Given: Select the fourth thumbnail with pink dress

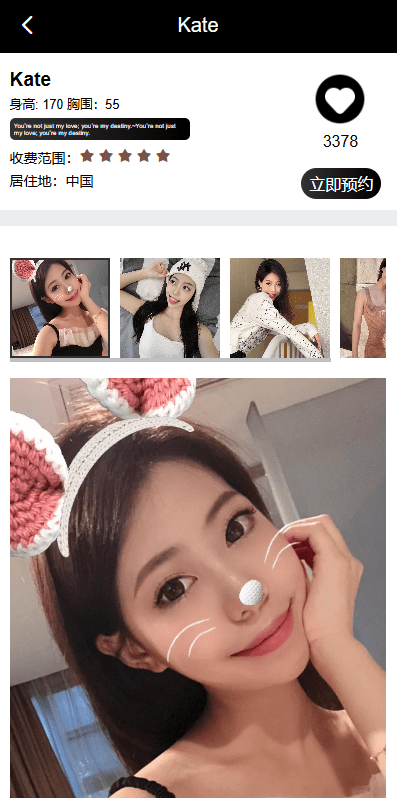Looking at the screenshot, I should pos(363,308).
